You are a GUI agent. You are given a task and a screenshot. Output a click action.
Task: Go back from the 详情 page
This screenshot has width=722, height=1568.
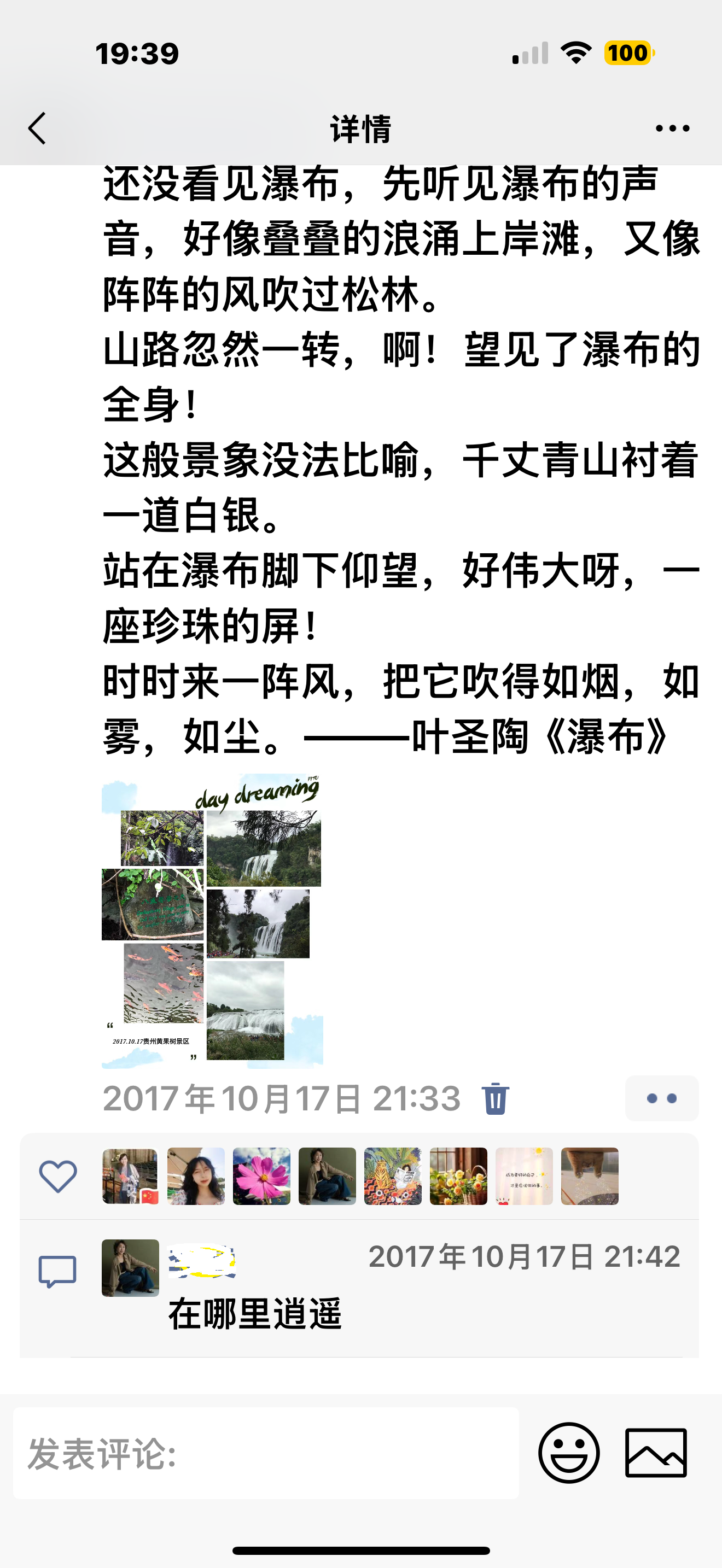[x=37, y=128]
